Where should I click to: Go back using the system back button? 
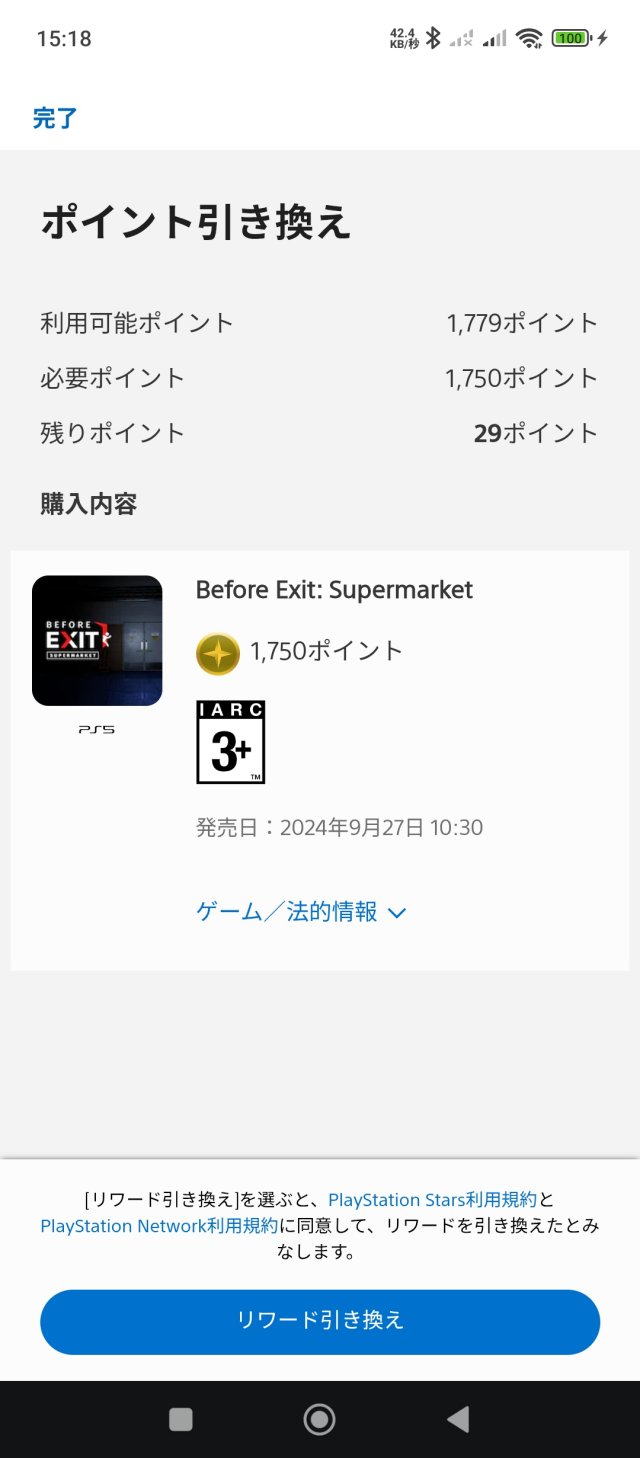point(458,1419)
